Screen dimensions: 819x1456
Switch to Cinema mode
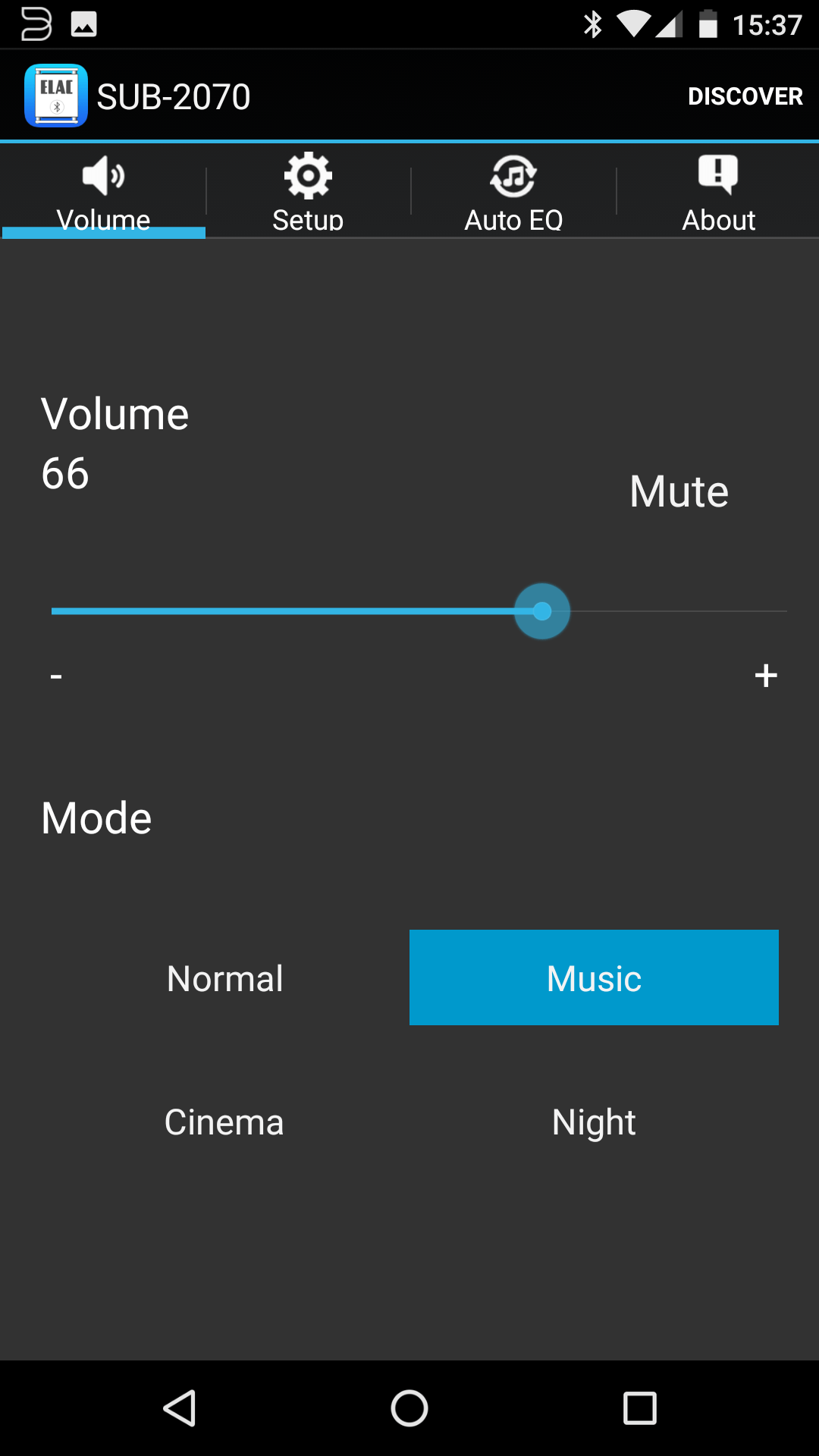click(224, 1122)
